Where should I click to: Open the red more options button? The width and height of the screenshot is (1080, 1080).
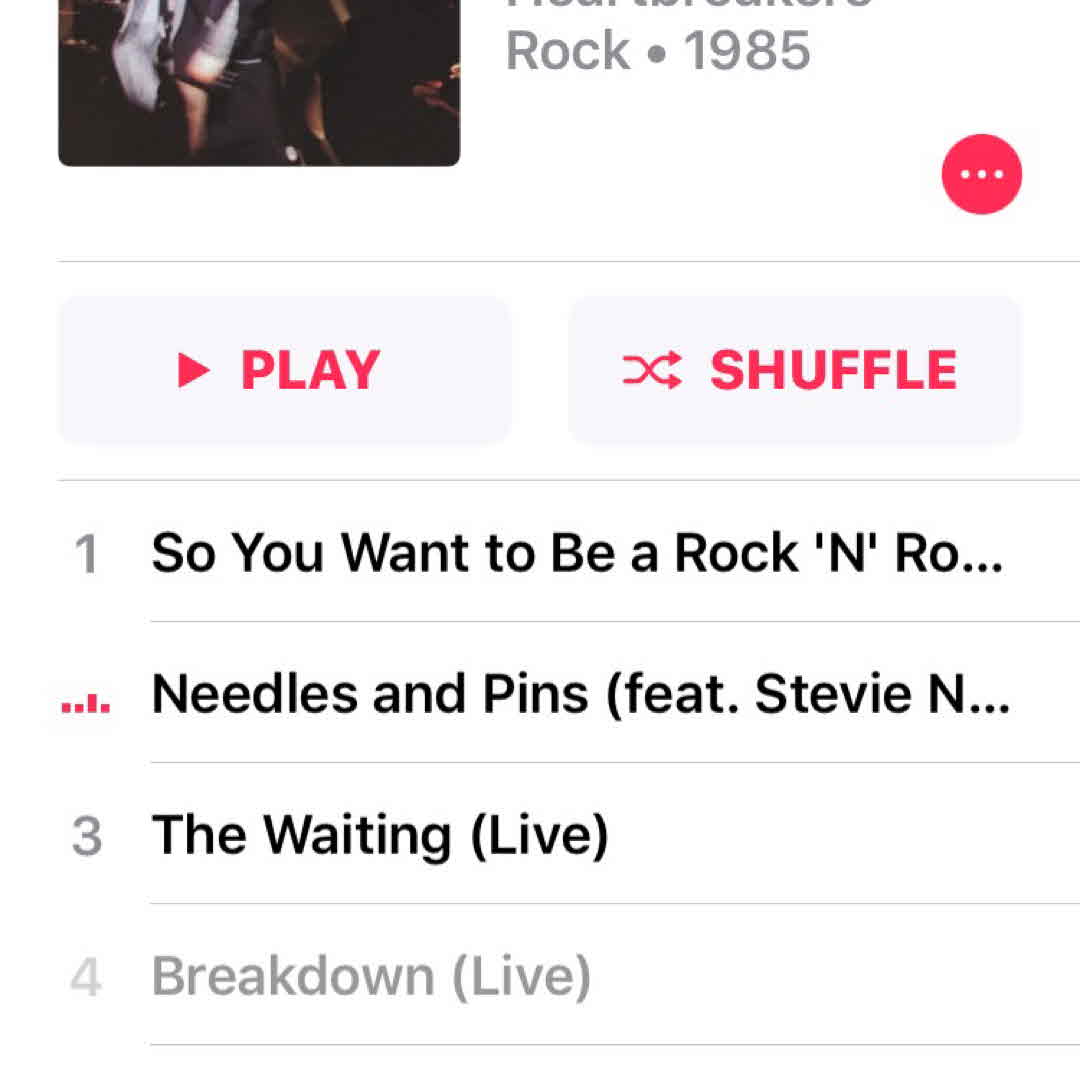pos(981,174)
